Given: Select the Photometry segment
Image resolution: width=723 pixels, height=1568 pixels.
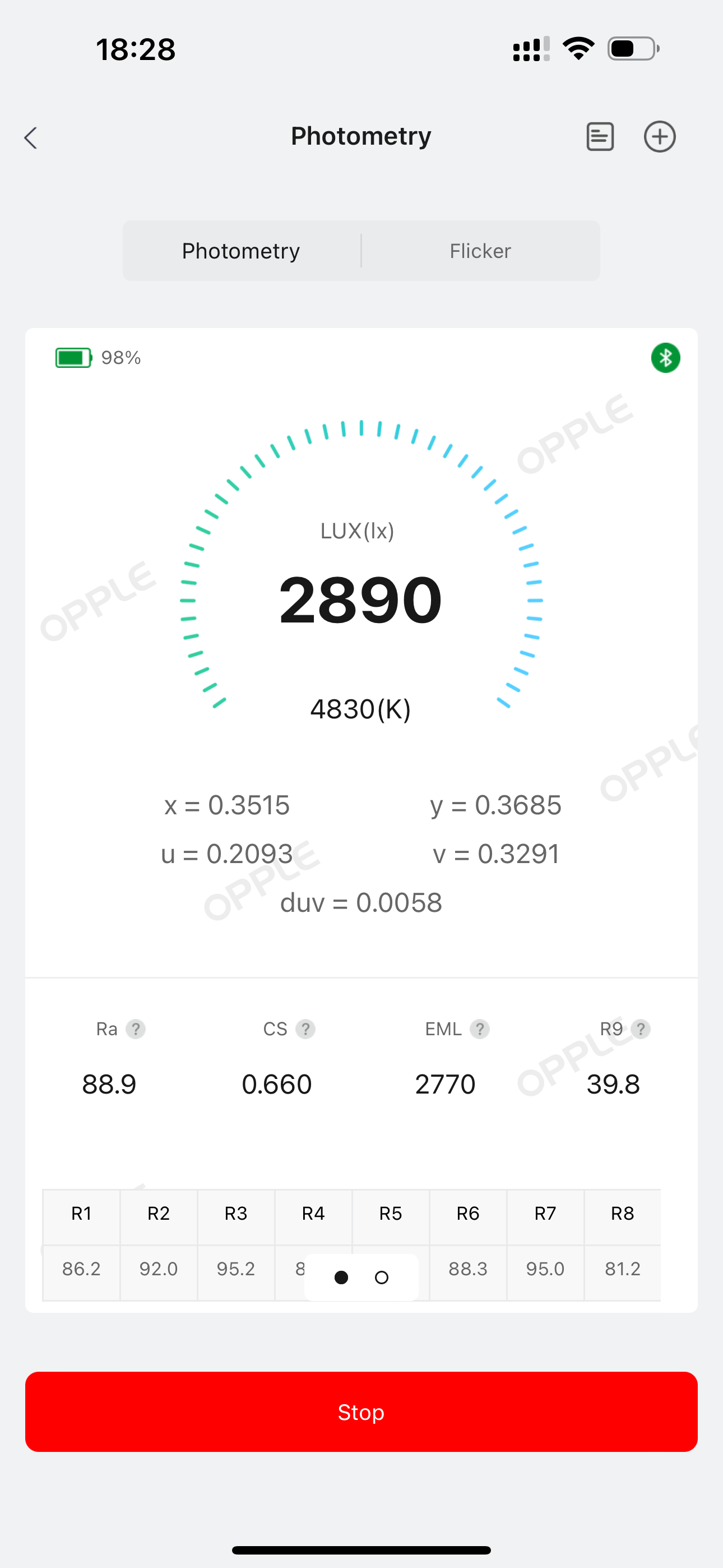Looking at the screenshot, I should [241, 251].
